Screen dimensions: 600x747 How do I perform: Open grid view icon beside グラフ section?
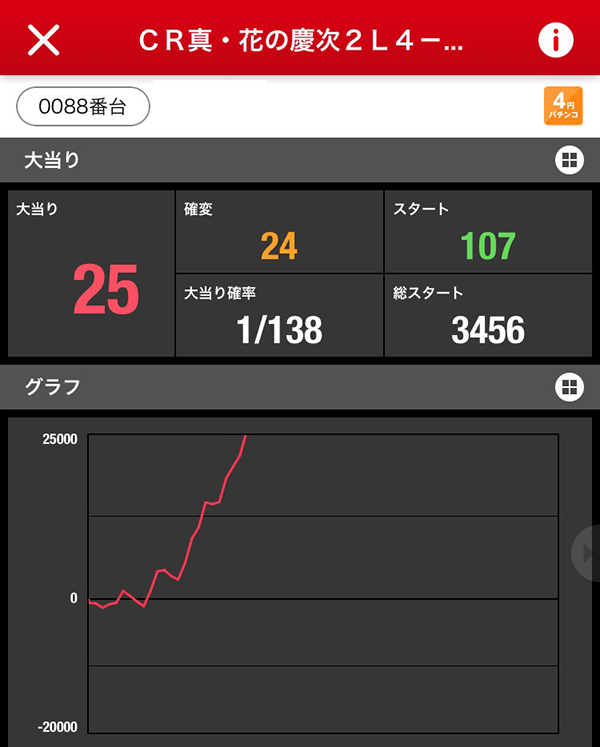point(568,387)
